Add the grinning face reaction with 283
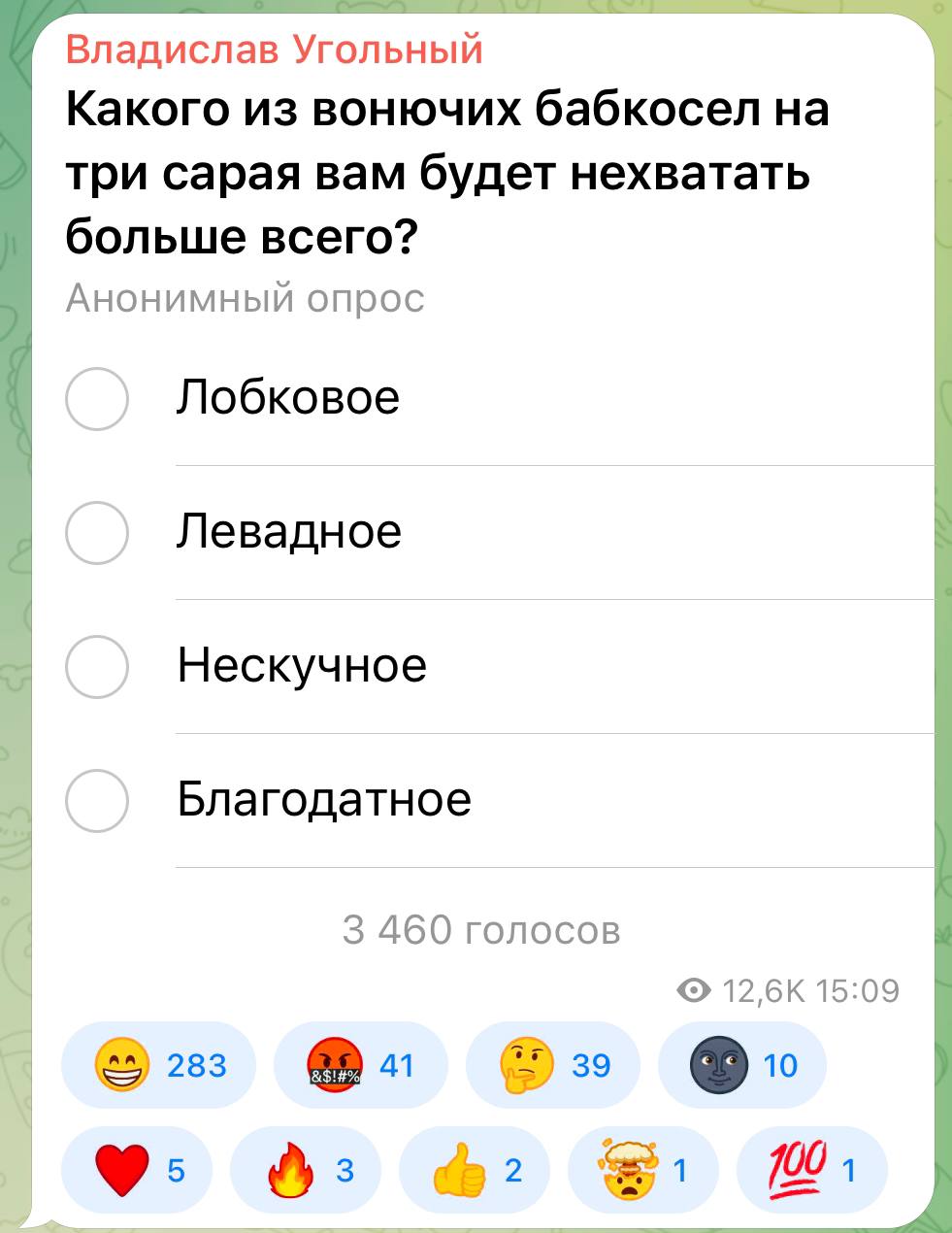952x1233 pixels. (158, 1065)
